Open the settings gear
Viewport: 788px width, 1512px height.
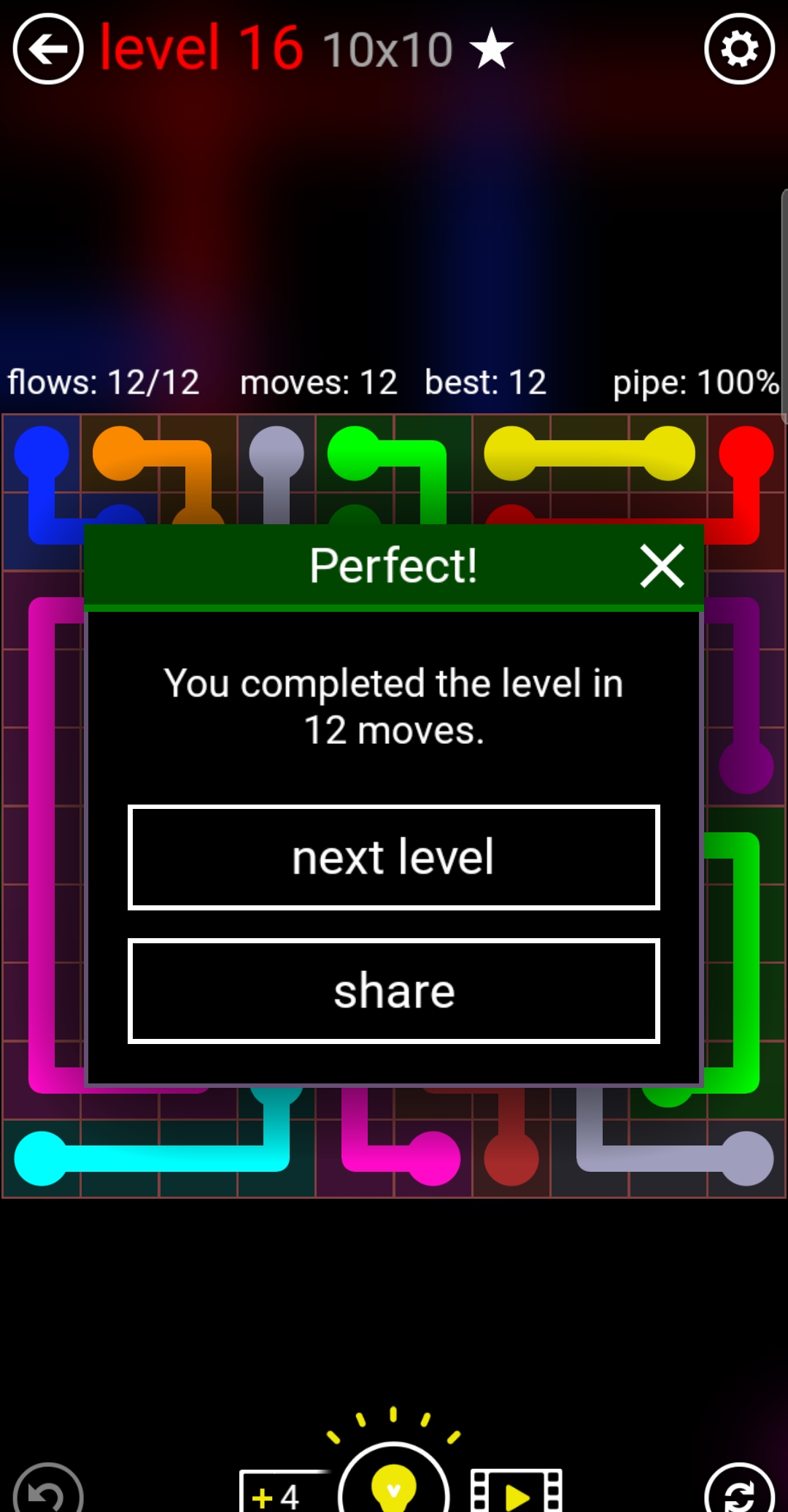click(x=739, y=50)
